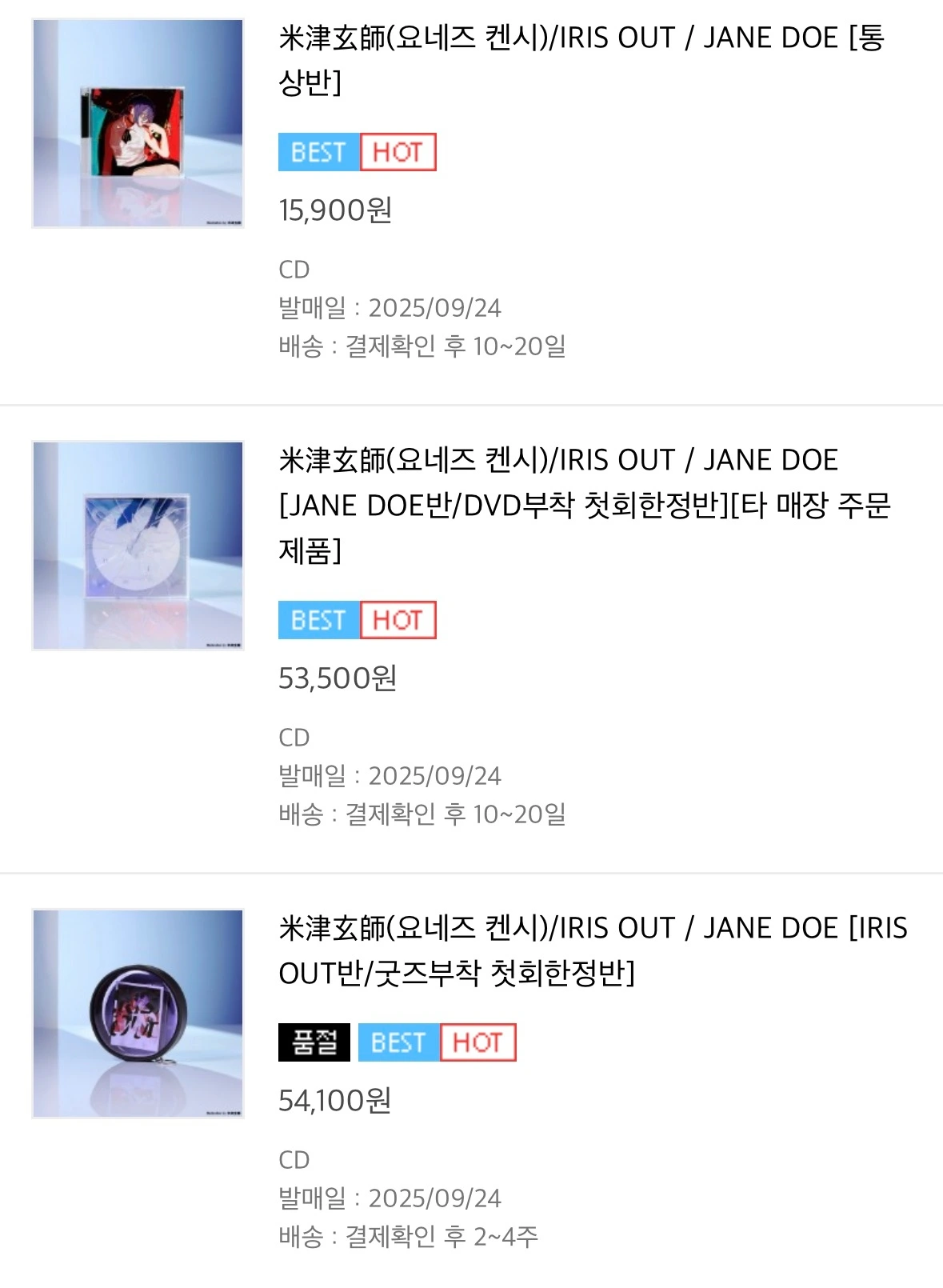The image size is (943, 1288).
Task: Open JANE DOE반/DVD부착 첫회한정반 product title
Action: point(584,504)
